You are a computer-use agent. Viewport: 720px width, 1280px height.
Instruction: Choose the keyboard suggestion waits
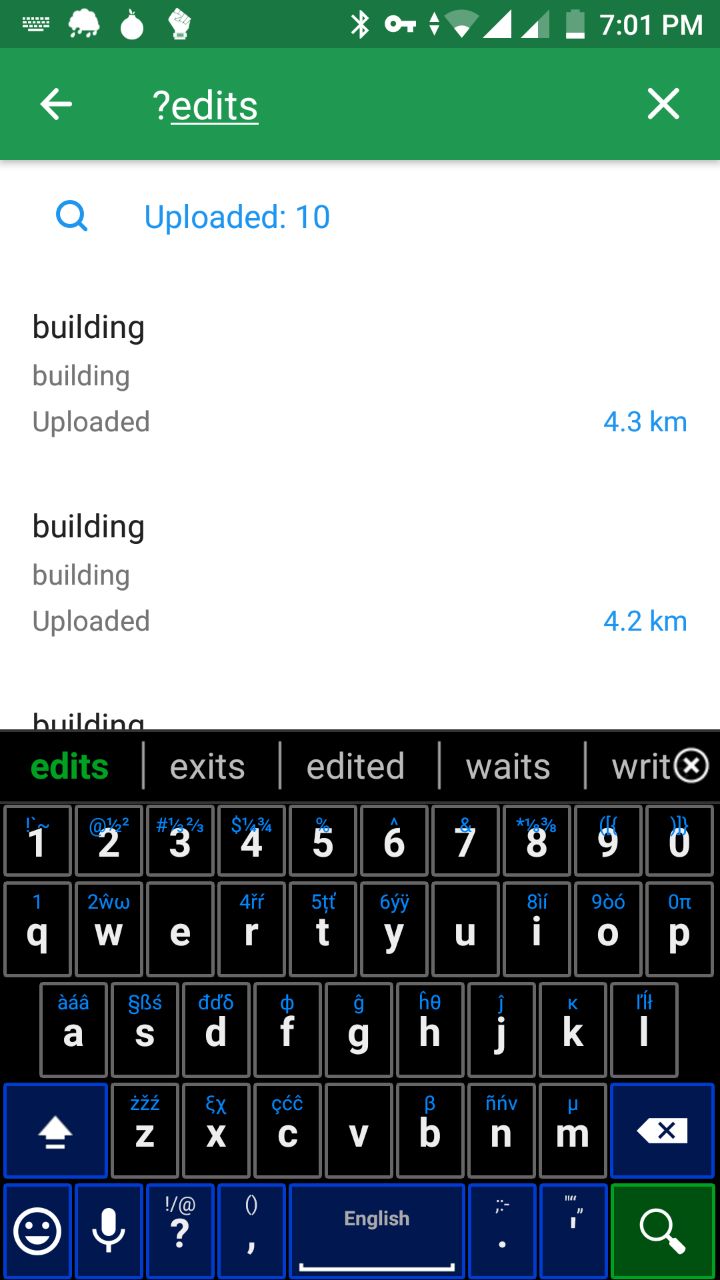tap(508, 766)
